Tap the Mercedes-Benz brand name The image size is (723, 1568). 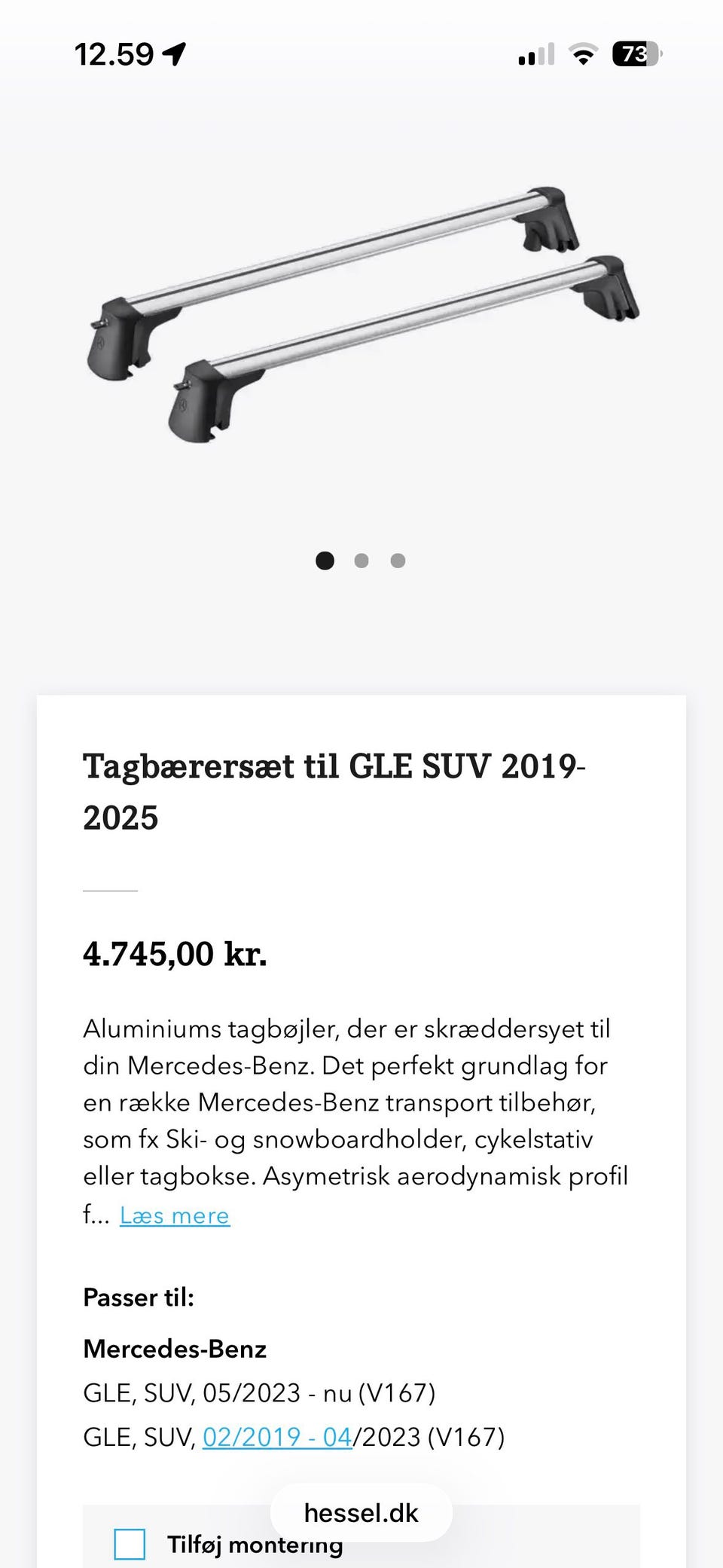tap(175, 1349)
